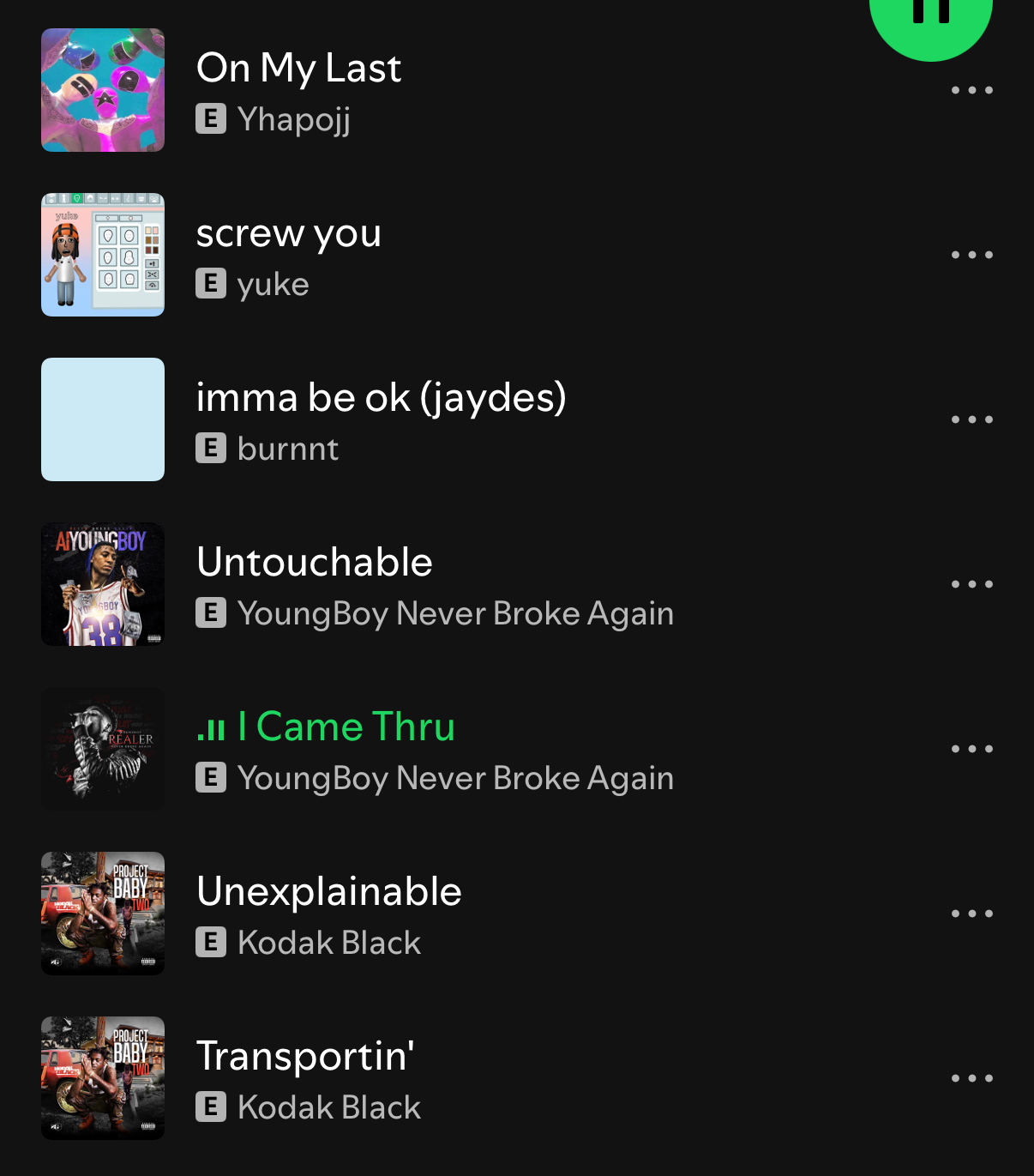
Task: Open more options for screw you
Action: tap(971, 255)
